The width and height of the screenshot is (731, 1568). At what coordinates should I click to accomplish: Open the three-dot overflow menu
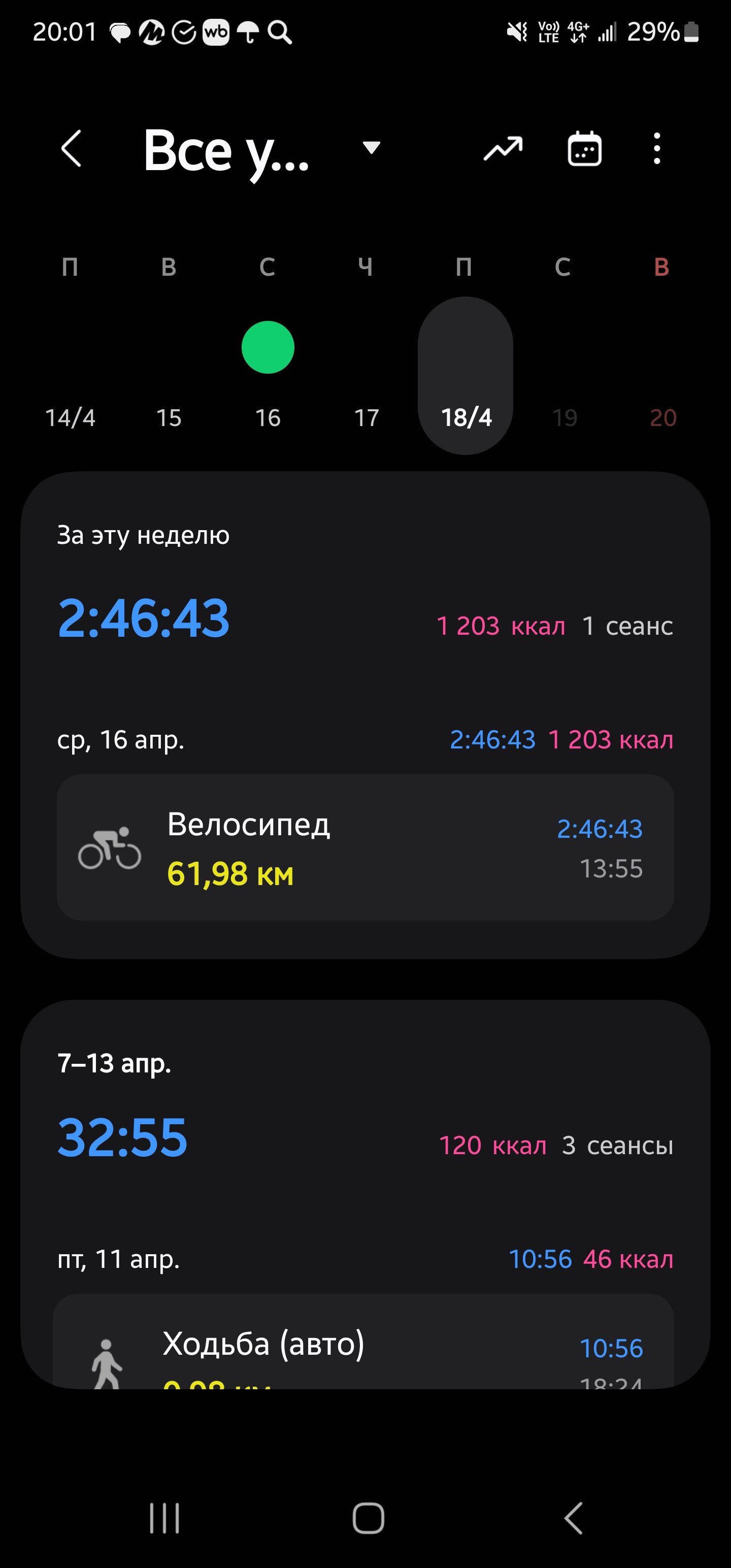[656, 148]
